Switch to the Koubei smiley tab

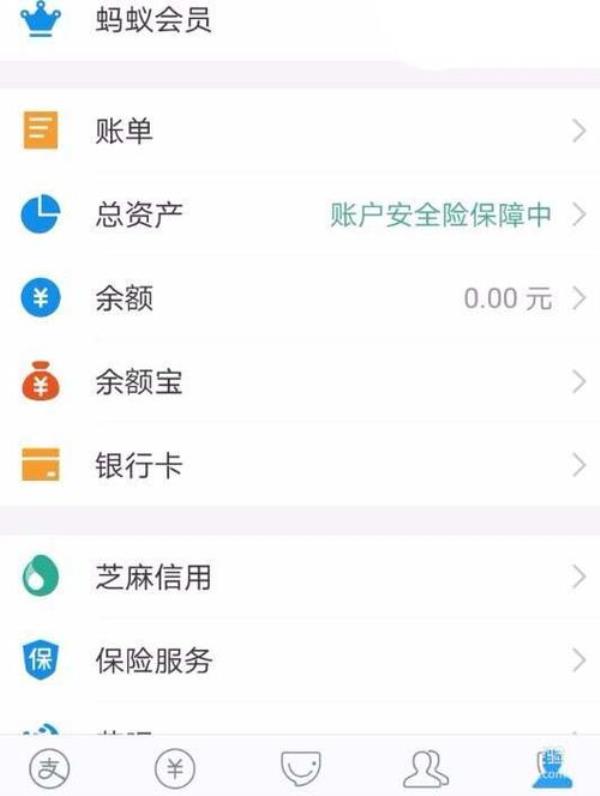301,768
